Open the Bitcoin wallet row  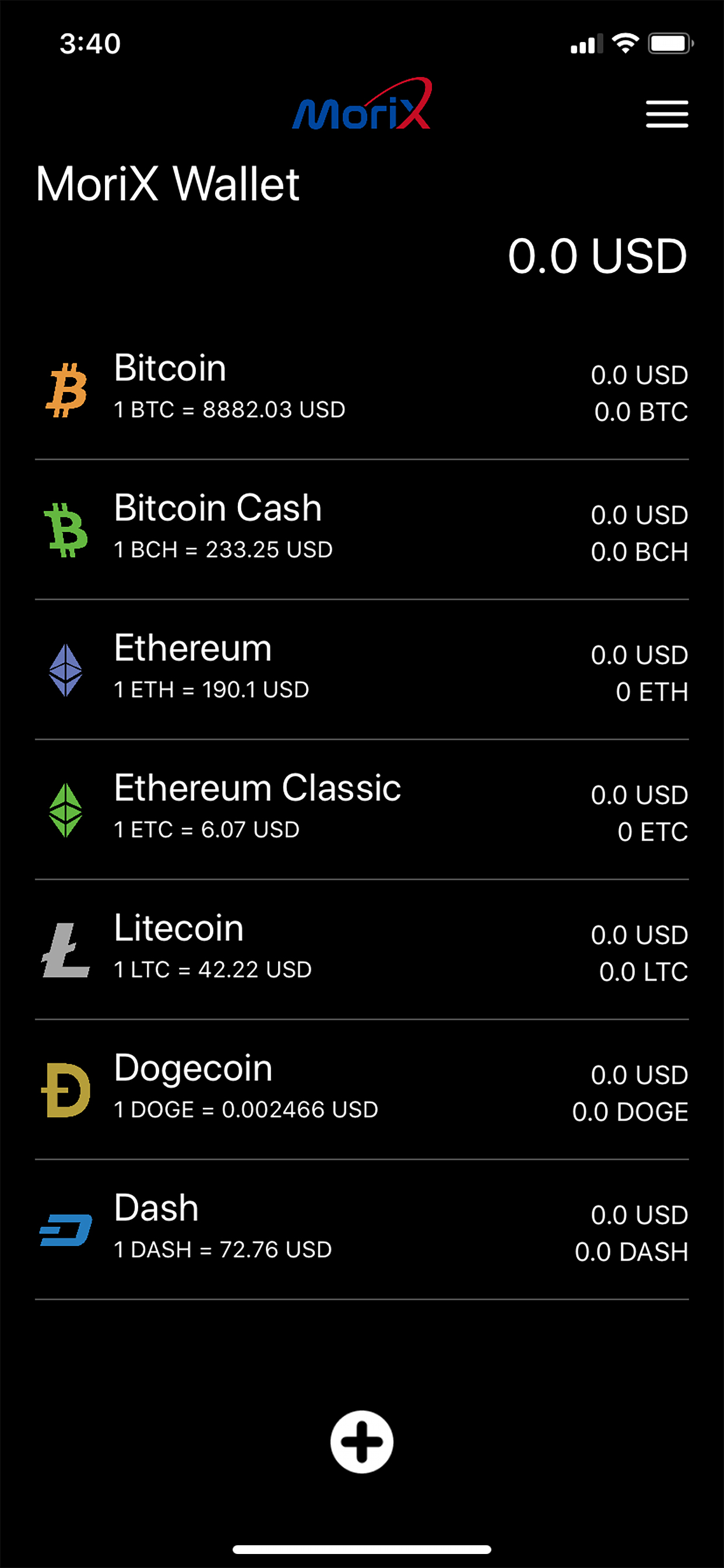click(362, 390)
